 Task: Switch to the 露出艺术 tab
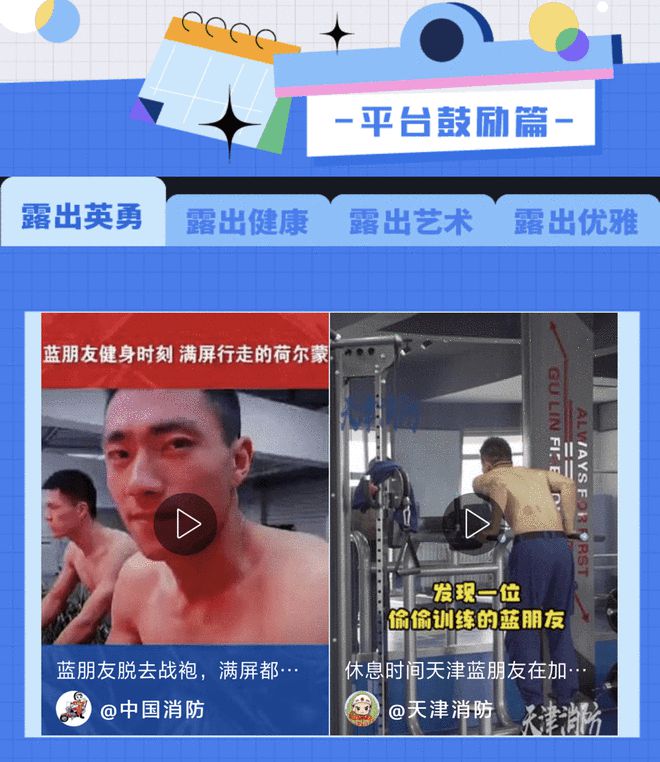[410, 222]
